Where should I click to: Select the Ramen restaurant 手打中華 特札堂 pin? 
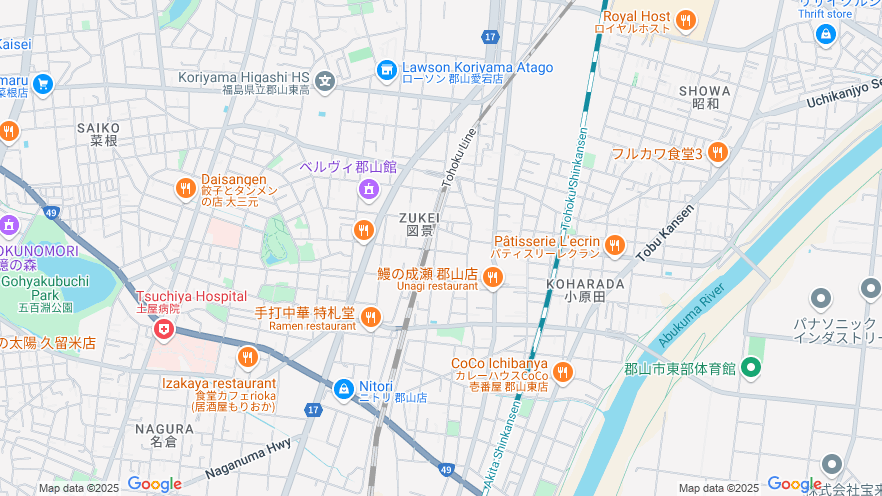point(371,317)
